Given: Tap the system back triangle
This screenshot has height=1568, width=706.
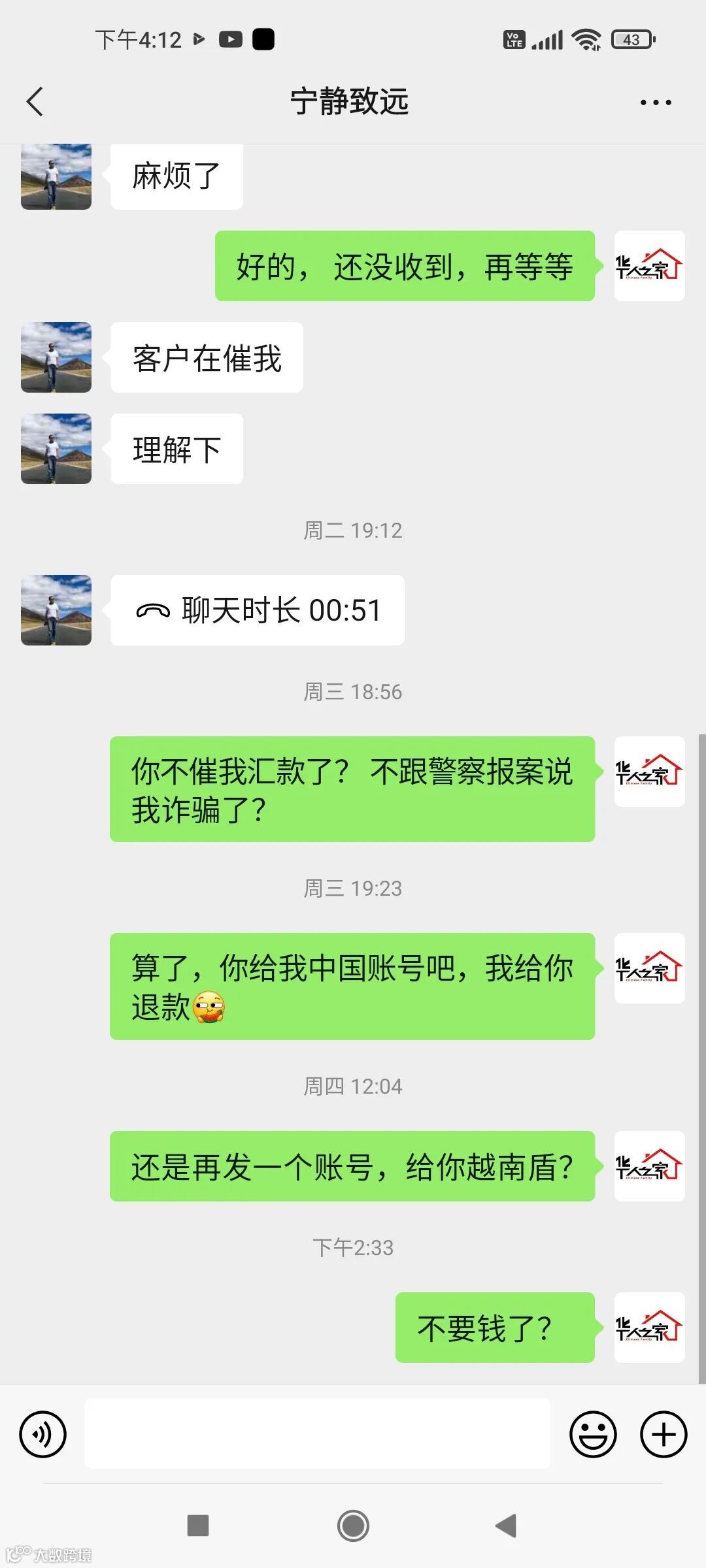Looking at the screenshot, I should tap(507, 1526).
